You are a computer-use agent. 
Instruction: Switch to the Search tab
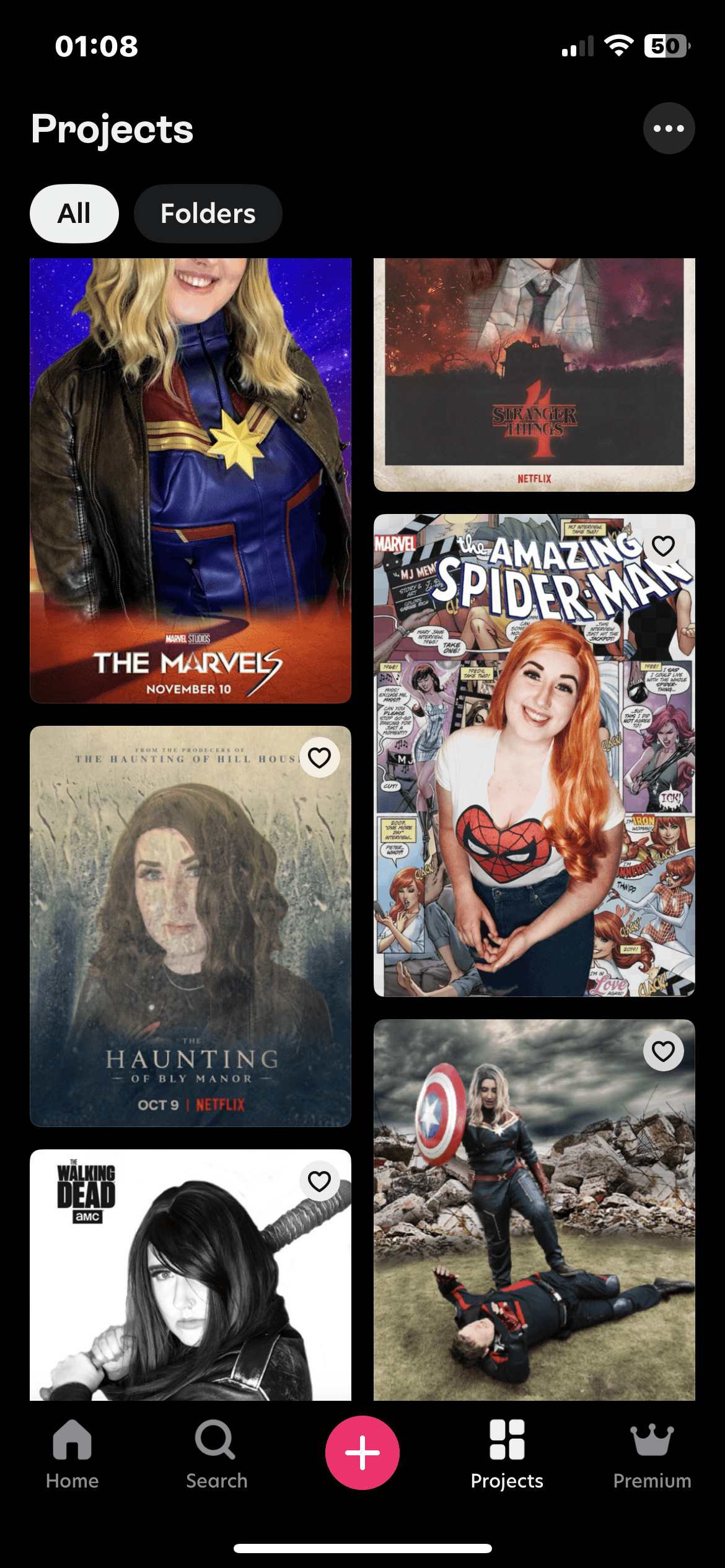[x=216, y=1453]
